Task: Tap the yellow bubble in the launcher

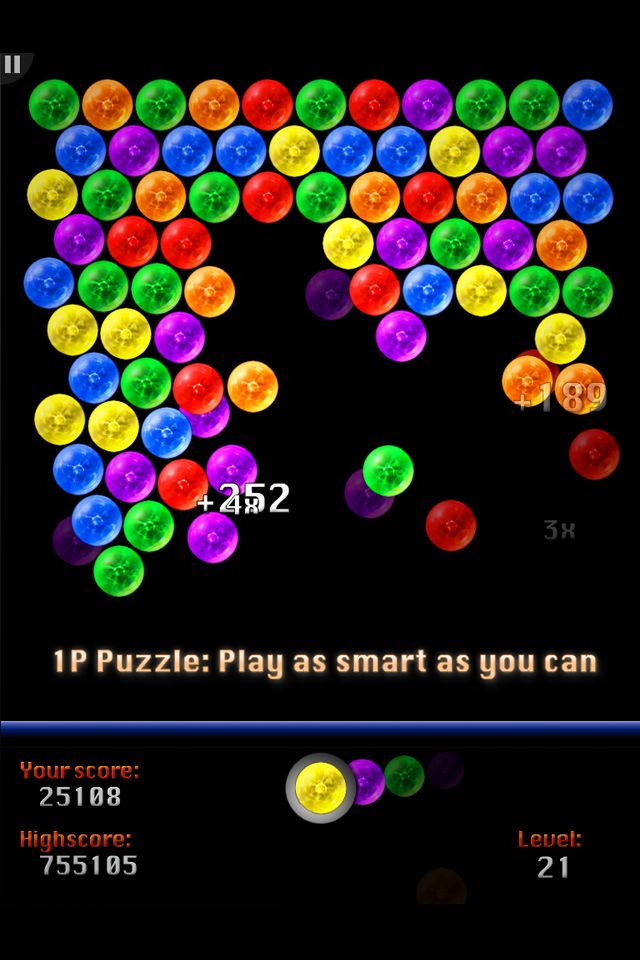Action: (x=320, y=788)
